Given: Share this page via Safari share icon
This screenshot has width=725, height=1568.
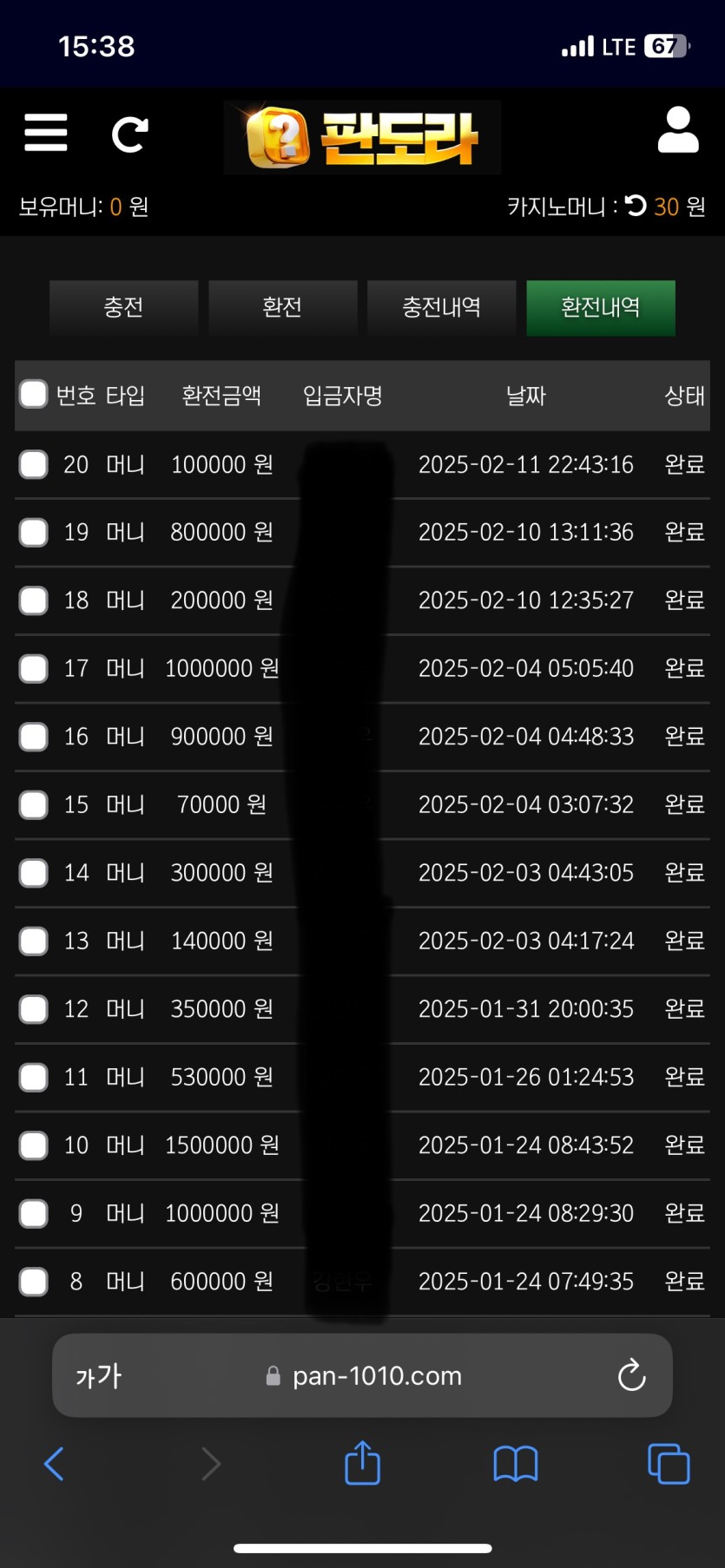Looking at the screenshot, I should [362, 1464].
